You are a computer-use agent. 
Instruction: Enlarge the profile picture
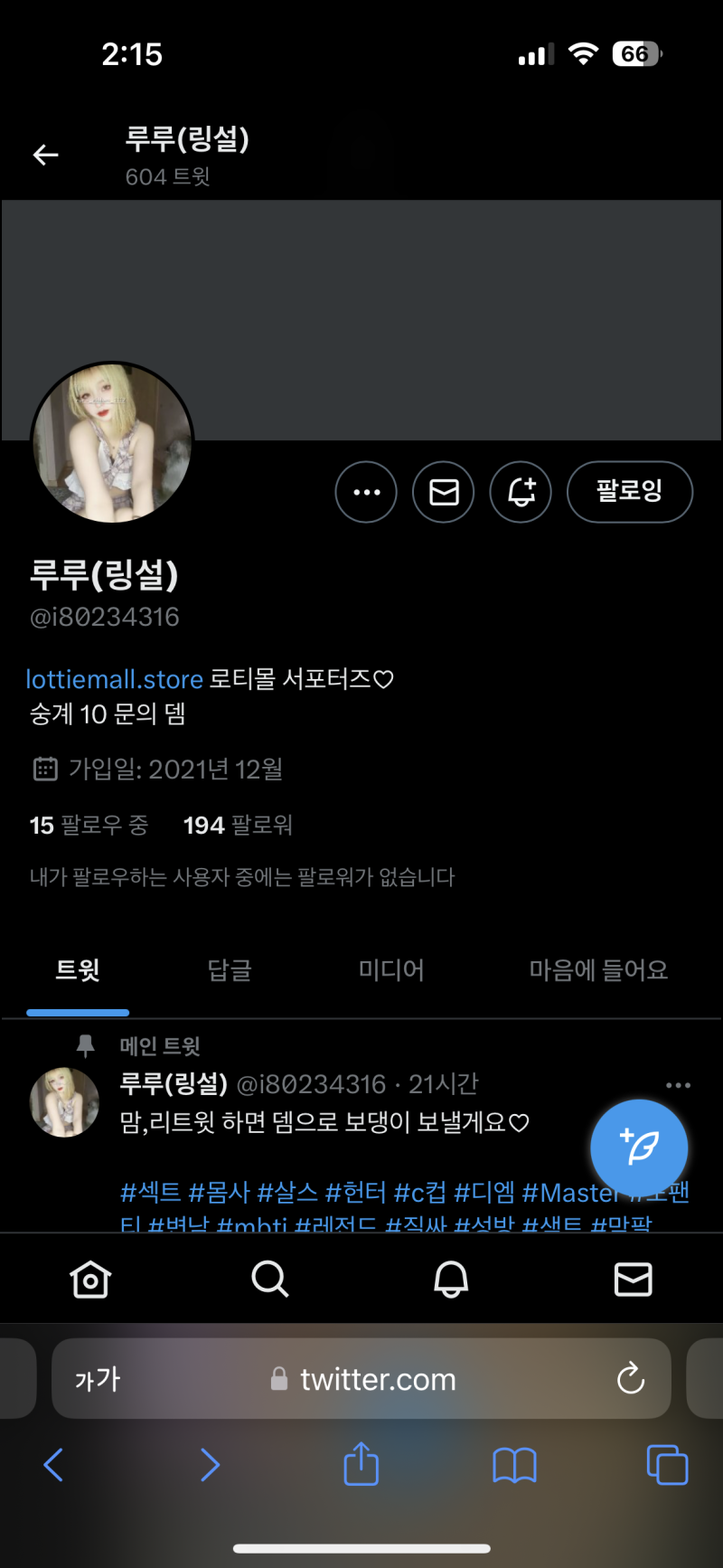pyautogui.click(x=112, y=443)
